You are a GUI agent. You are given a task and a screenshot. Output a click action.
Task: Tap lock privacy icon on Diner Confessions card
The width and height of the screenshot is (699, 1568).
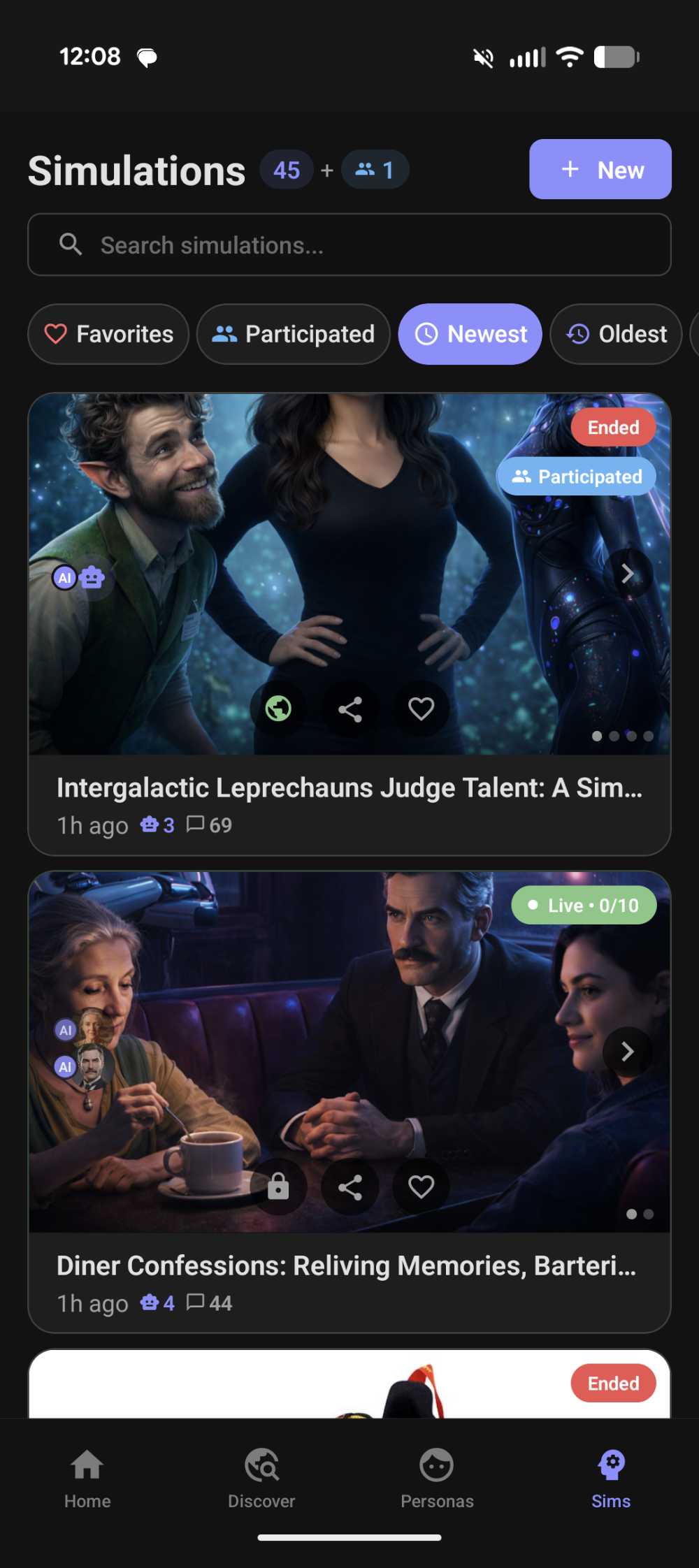pos(278,1187)
